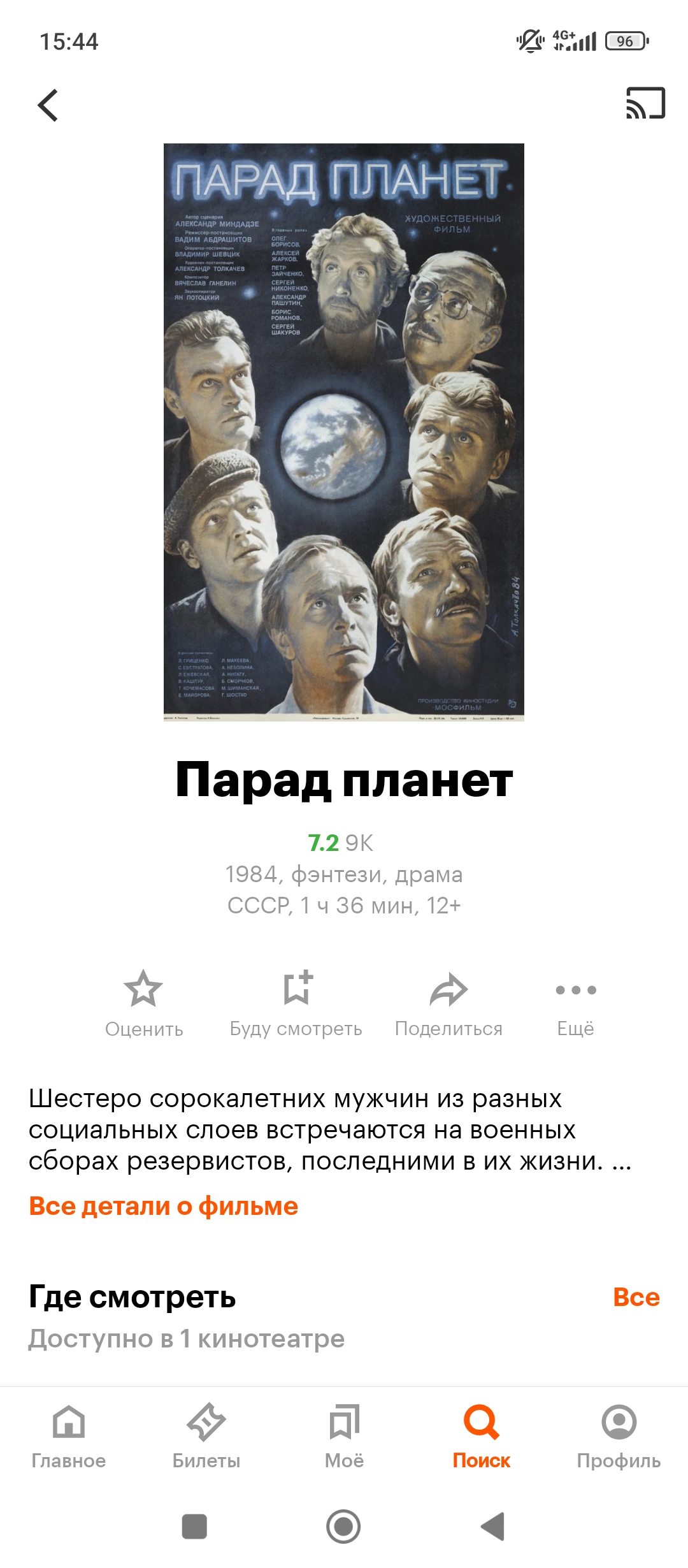Go back using the top-left arrow

pyautogui.click(x=48, y=105)
